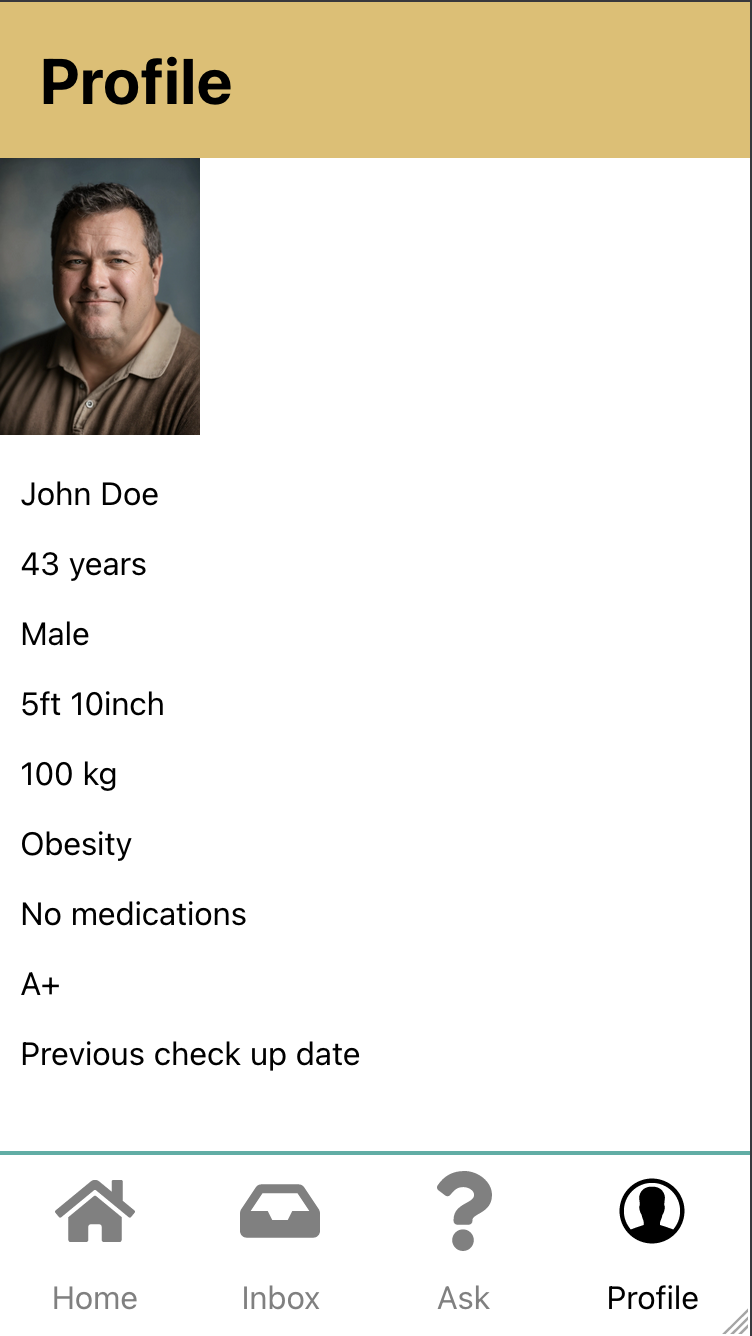
Task: Tap the A+ blood type entry
Action: pyautogui.click(x=40, y=984)
